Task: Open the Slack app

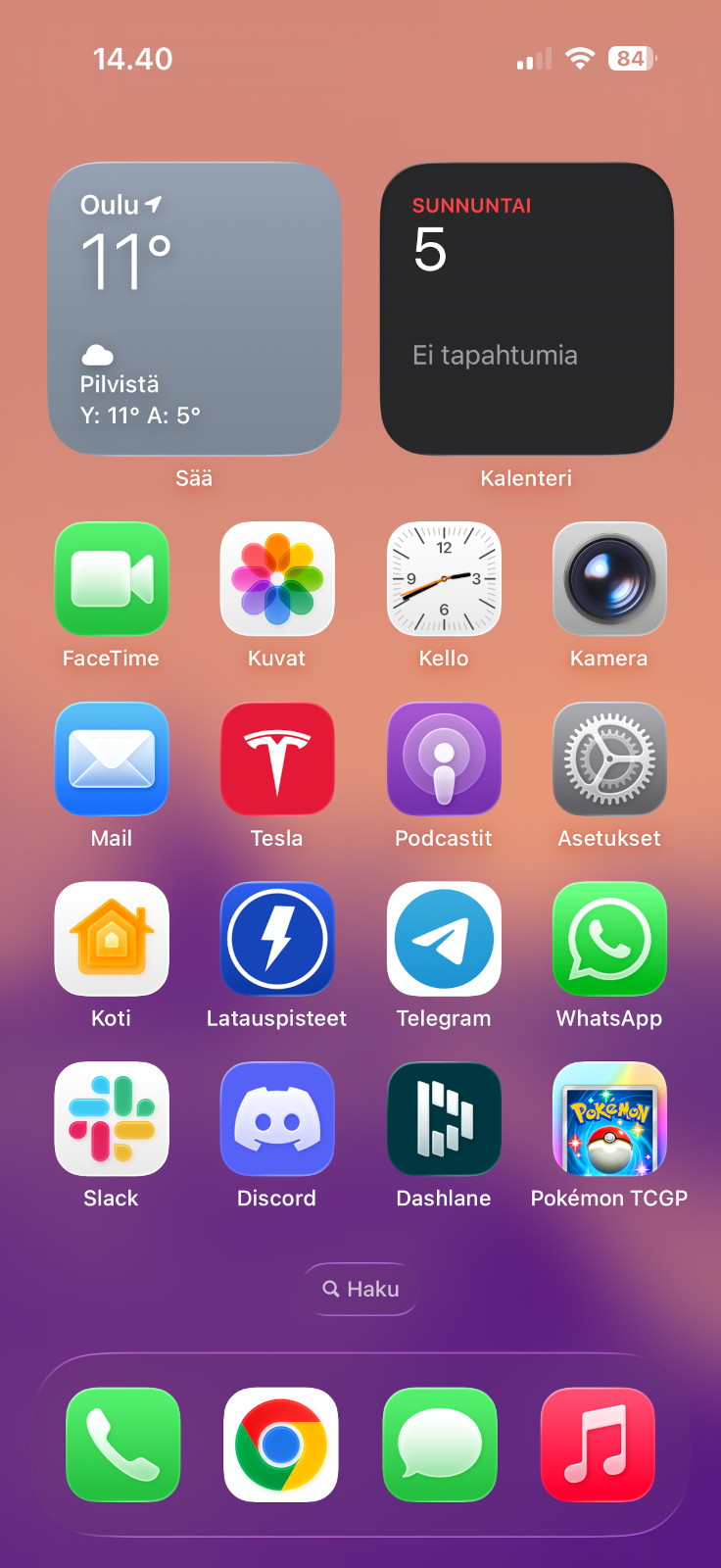Action: [x=112, y=1119]
